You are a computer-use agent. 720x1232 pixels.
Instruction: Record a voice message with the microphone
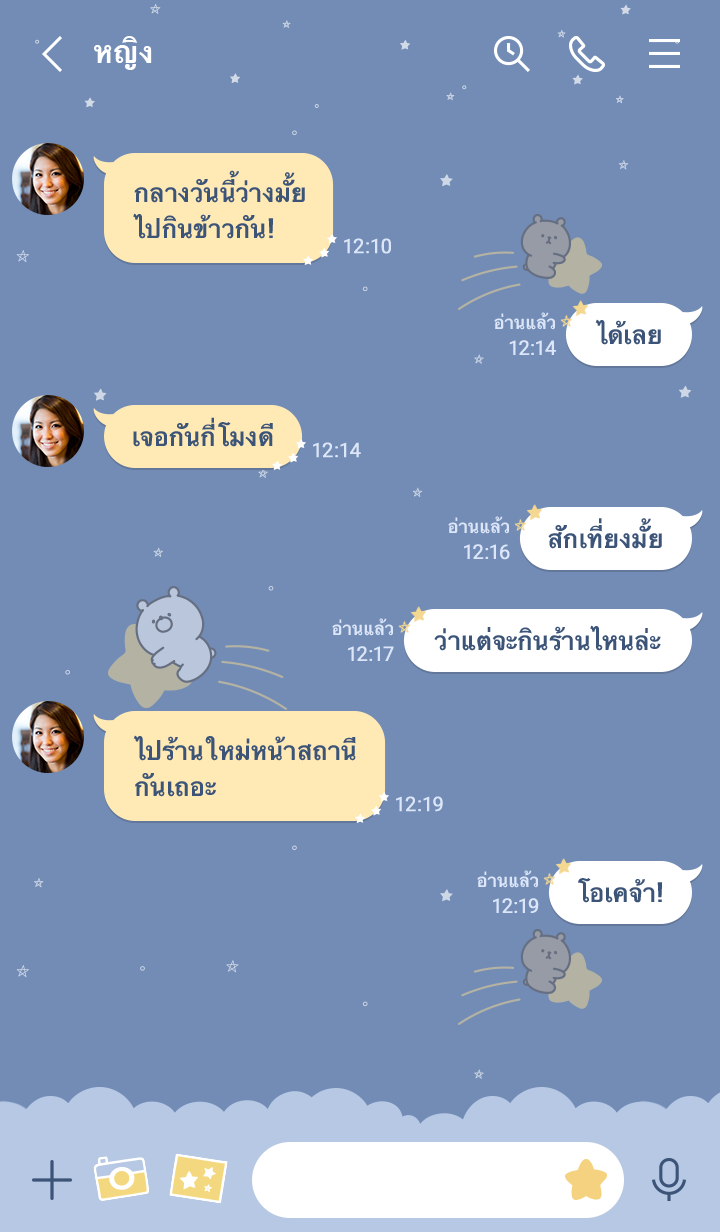(x=668, y=1180)
